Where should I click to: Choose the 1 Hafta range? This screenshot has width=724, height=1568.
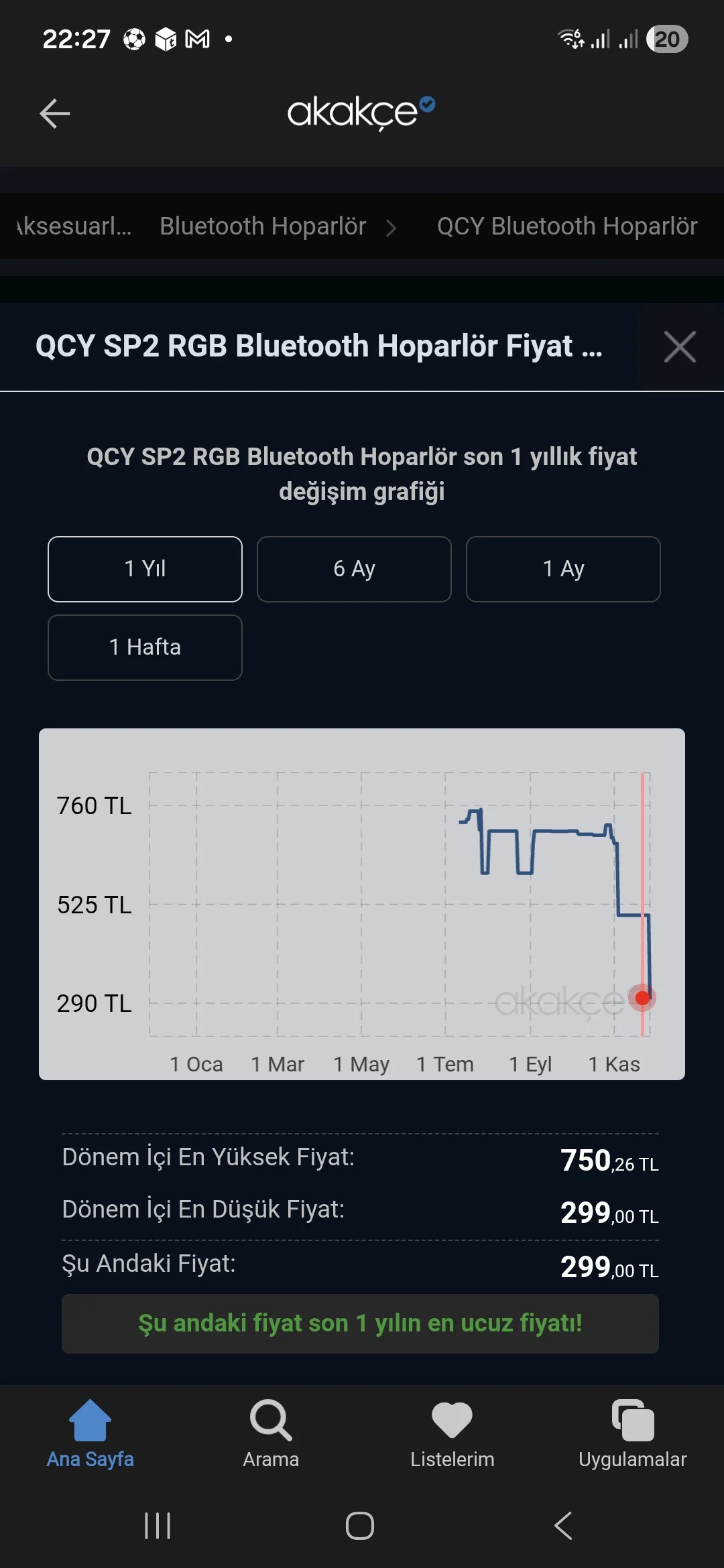145,647
